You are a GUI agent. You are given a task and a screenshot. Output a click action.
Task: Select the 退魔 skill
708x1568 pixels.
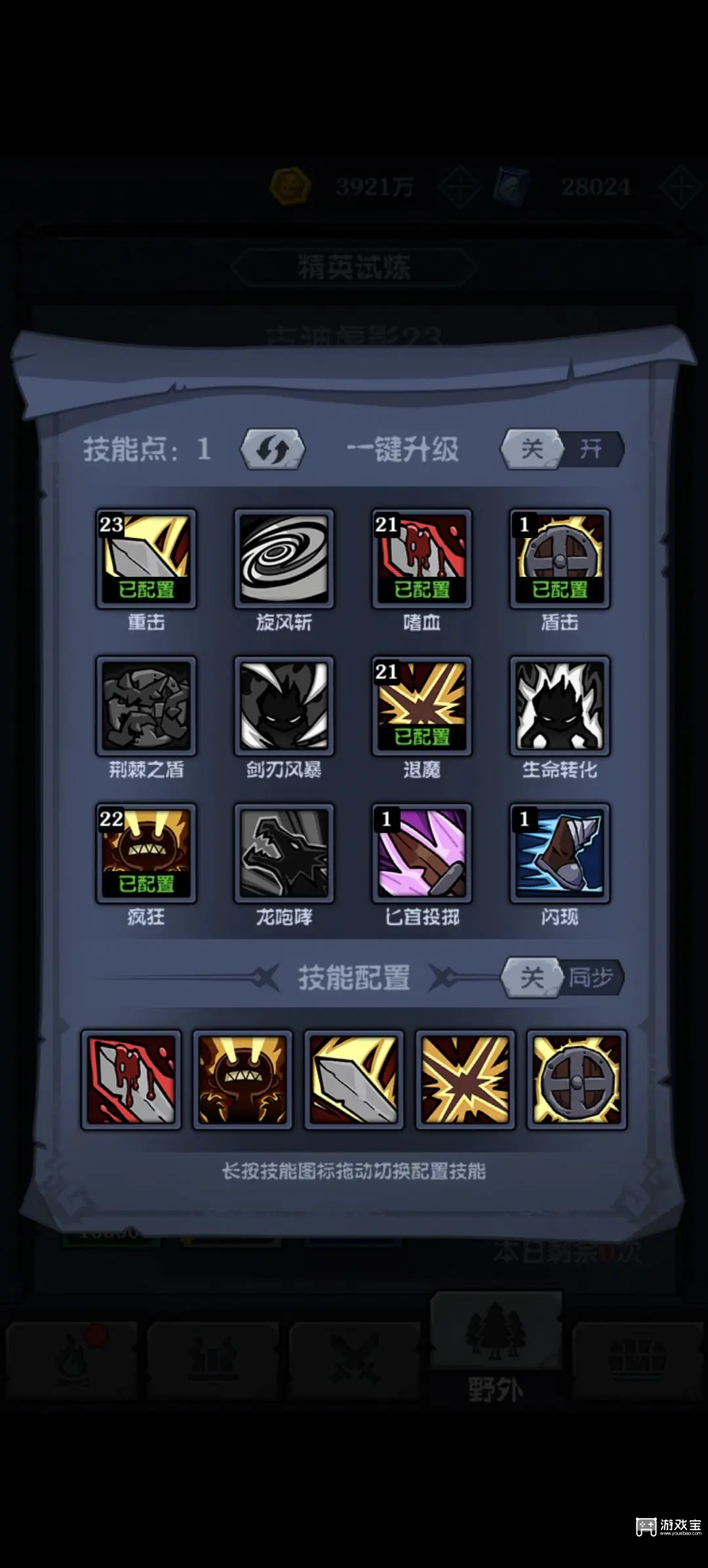click(422, 705)
